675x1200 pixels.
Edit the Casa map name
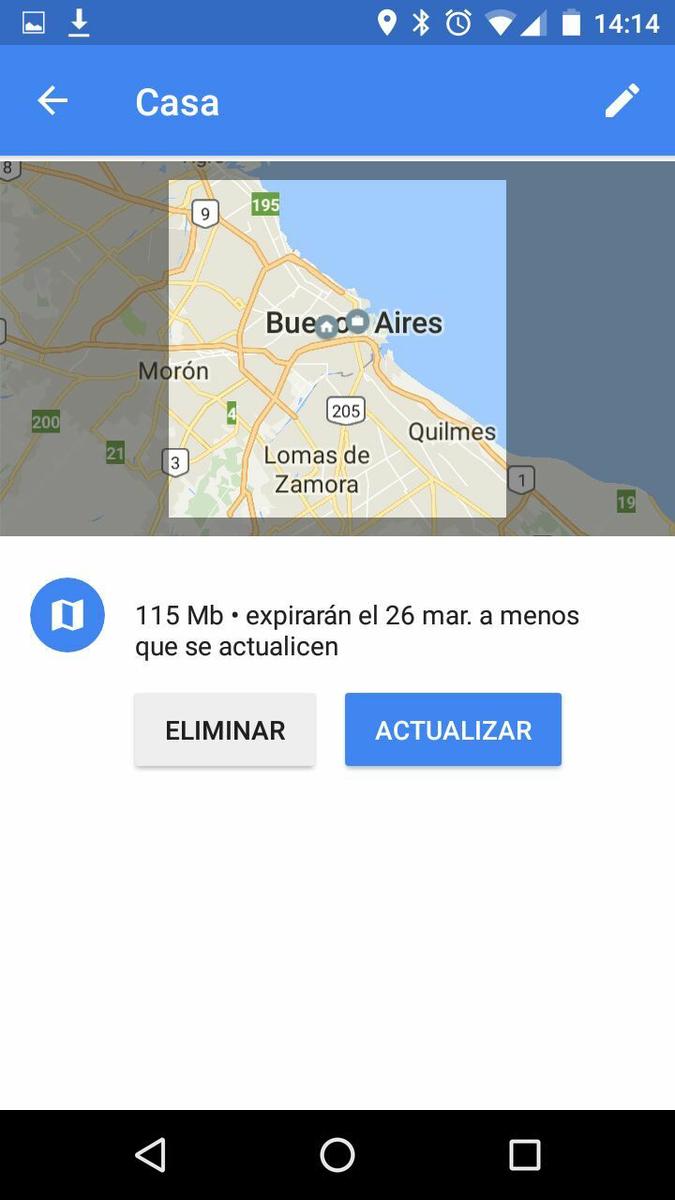[621, 101]
